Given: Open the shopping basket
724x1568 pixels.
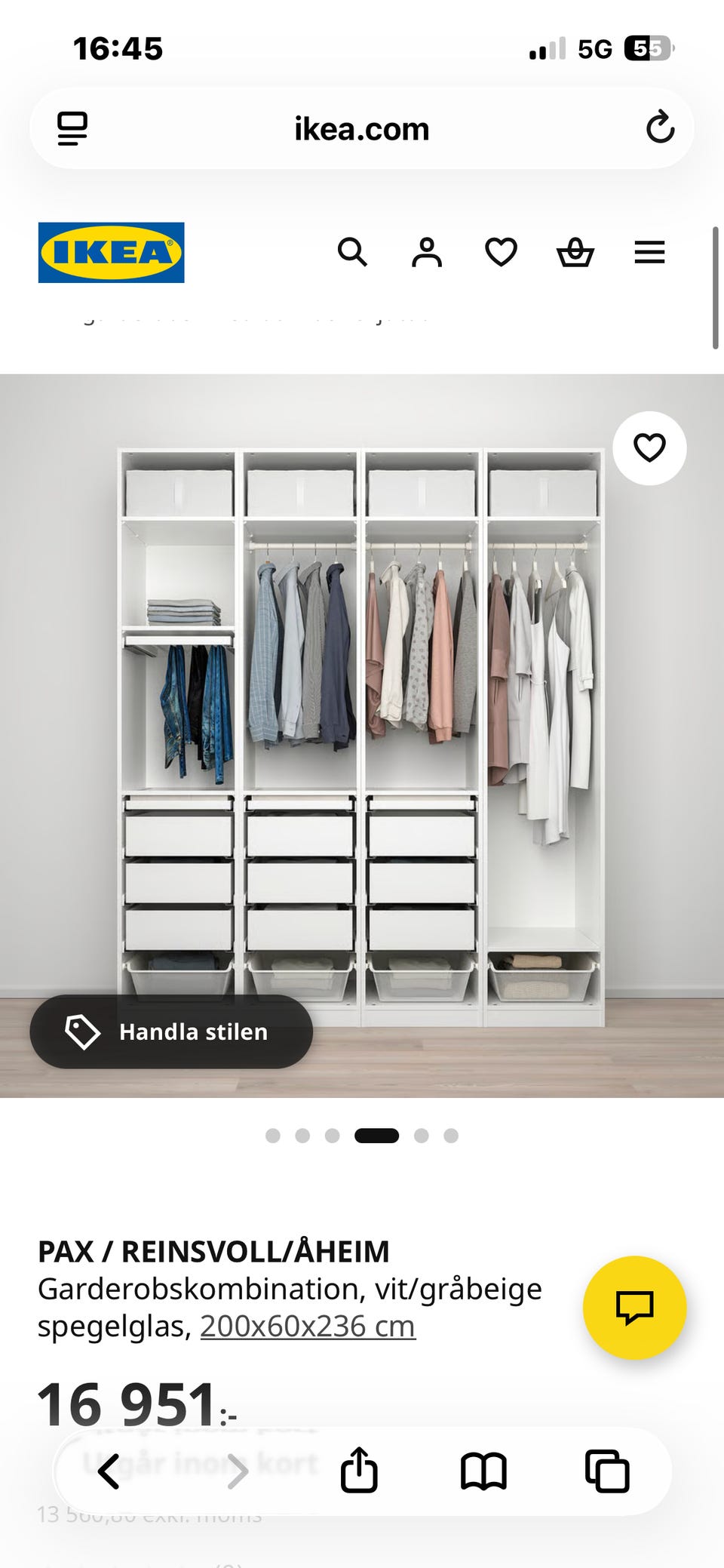Looking at the screenshot, I should (x=575, y=252).
